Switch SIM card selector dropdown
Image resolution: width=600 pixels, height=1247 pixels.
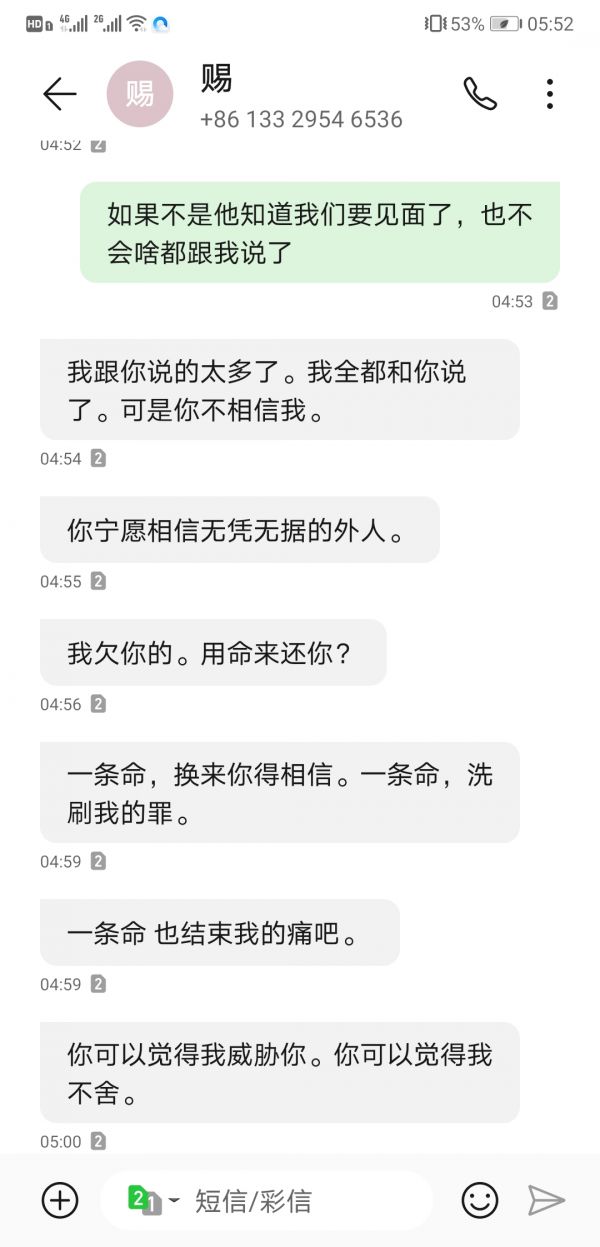(x=153, y=1199)
